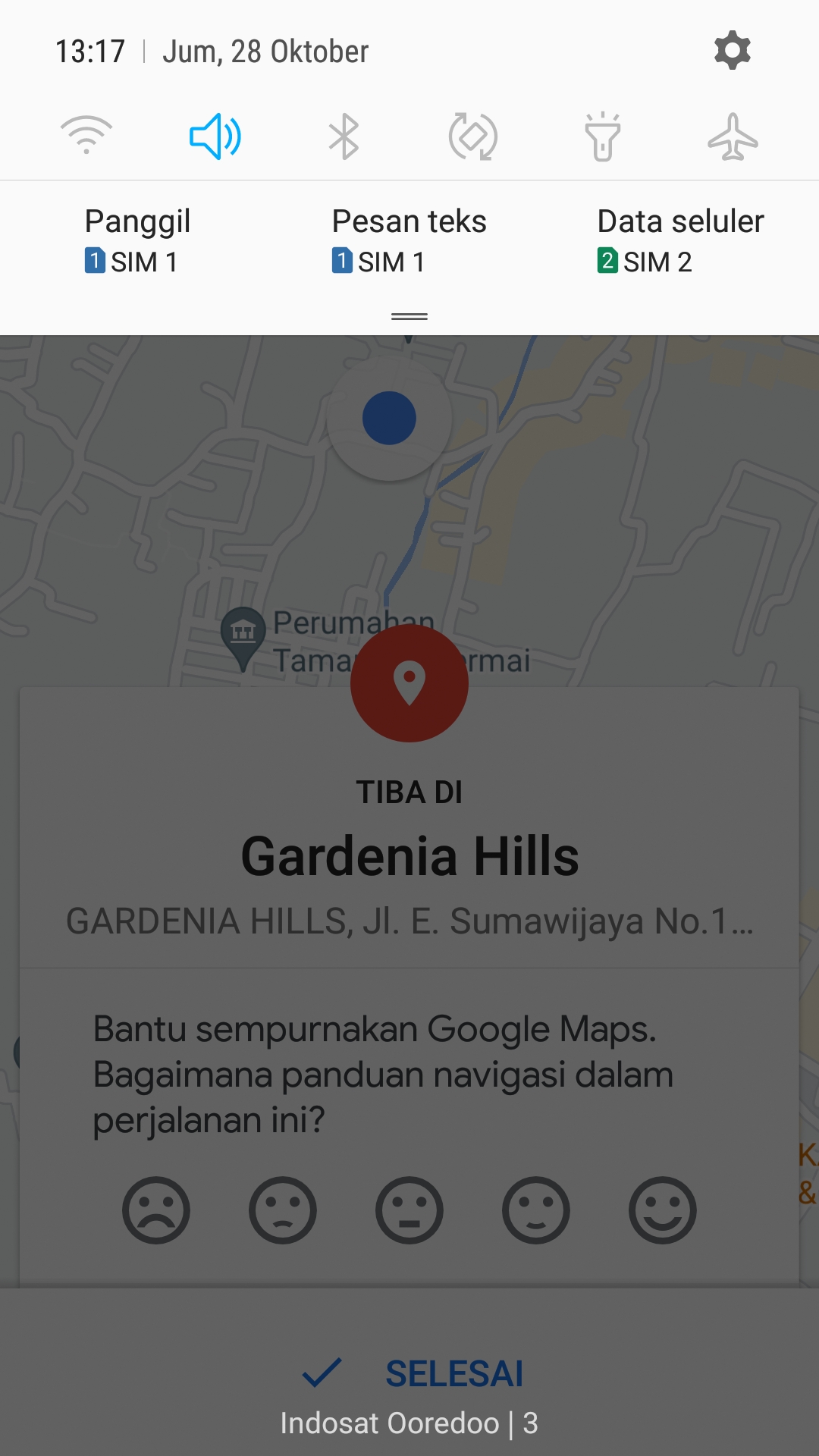Mute the active volume icon
The height and width of the screenshot is (1456, 819).
215,136
